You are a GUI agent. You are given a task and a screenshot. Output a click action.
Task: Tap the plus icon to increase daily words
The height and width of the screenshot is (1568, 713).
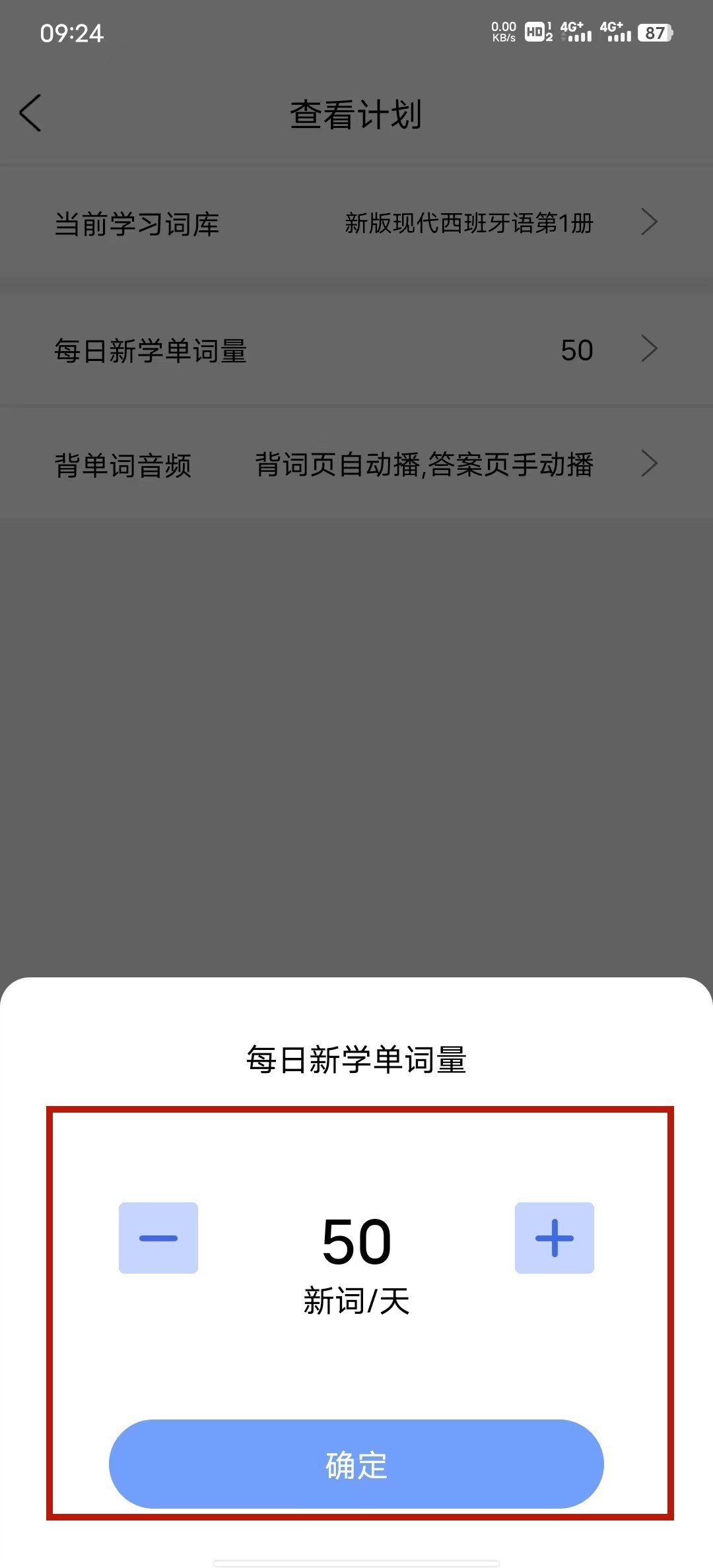pyautogui.click(x=555, y=1239)
